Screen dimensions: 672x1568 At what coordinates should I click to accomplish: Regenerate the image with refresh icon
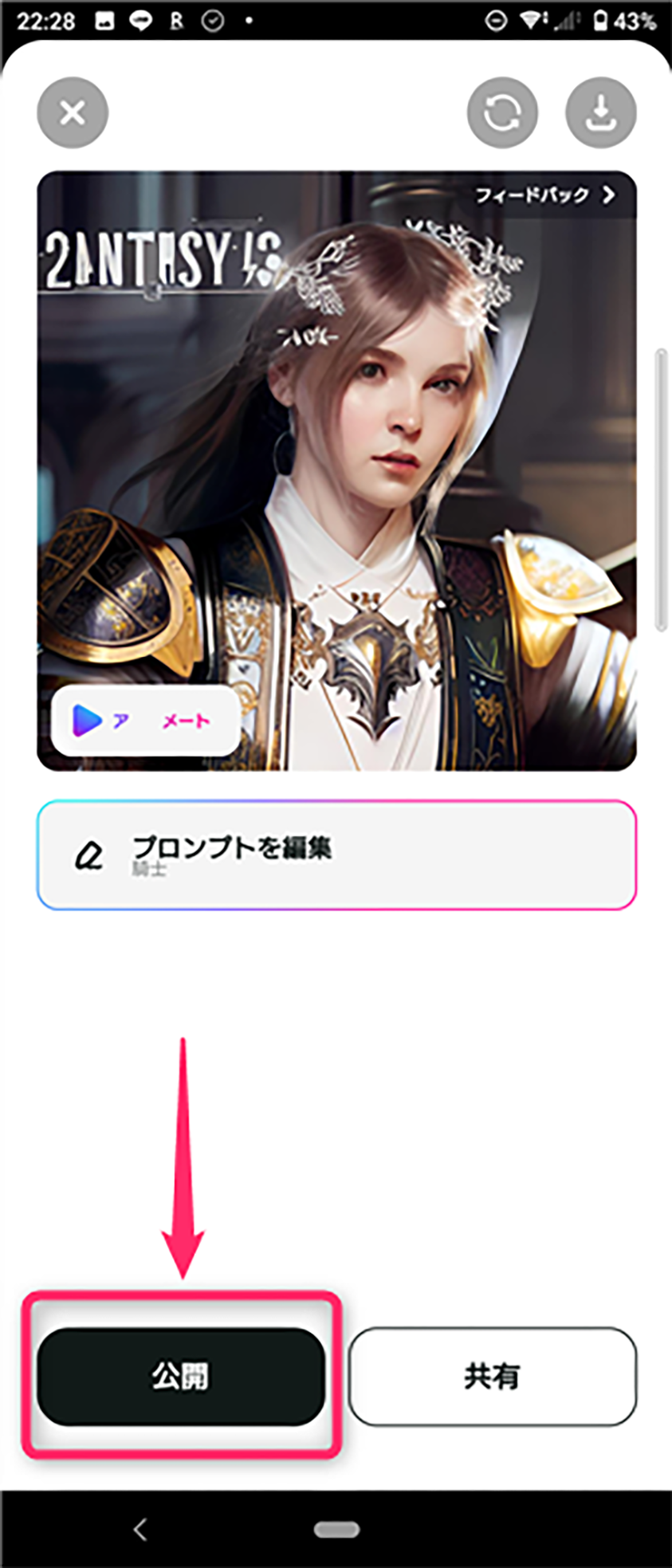pyautogui.click(x=502, y=112)
